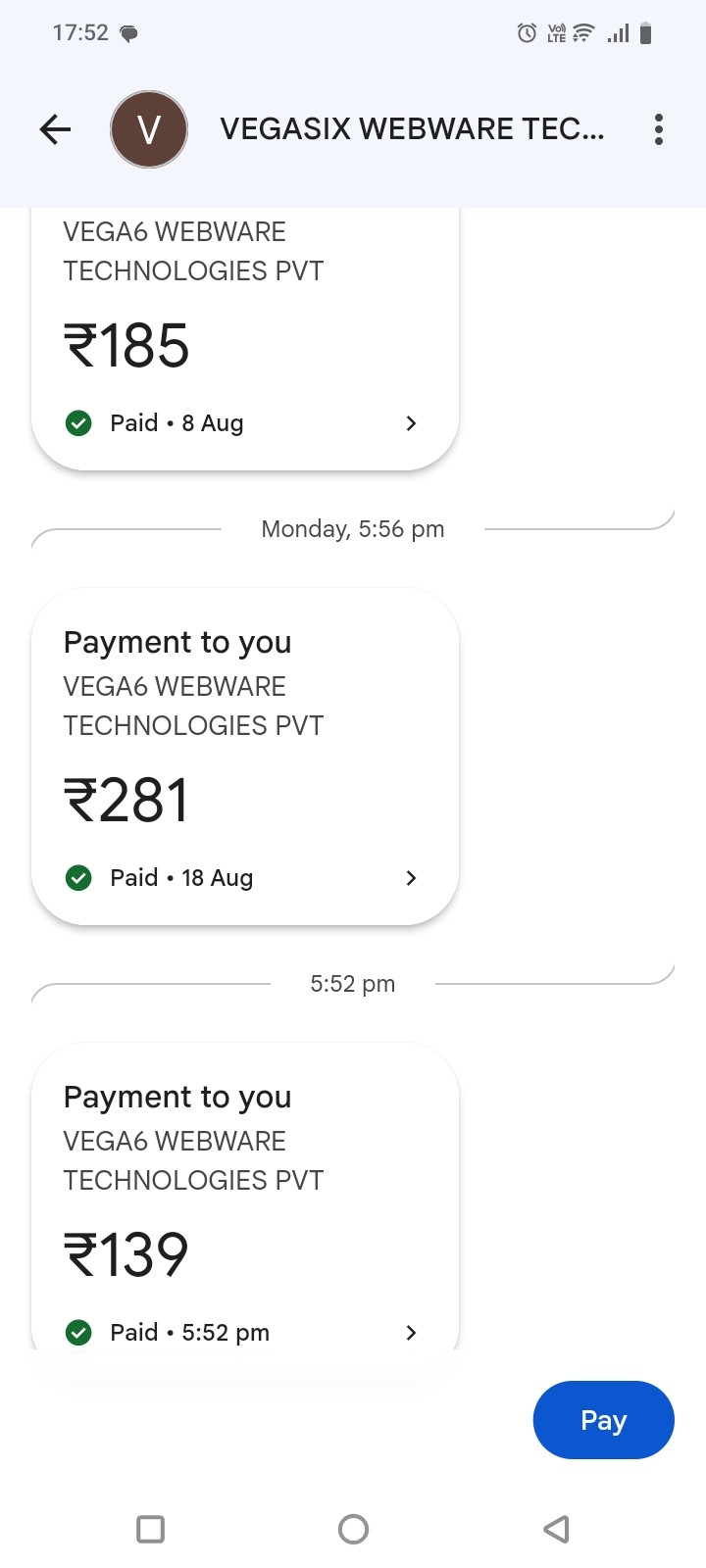Image resolution: width=706 pixels, height=1568 pixels.
Task: Open the V profile avatar
Action: pos(149,129)
